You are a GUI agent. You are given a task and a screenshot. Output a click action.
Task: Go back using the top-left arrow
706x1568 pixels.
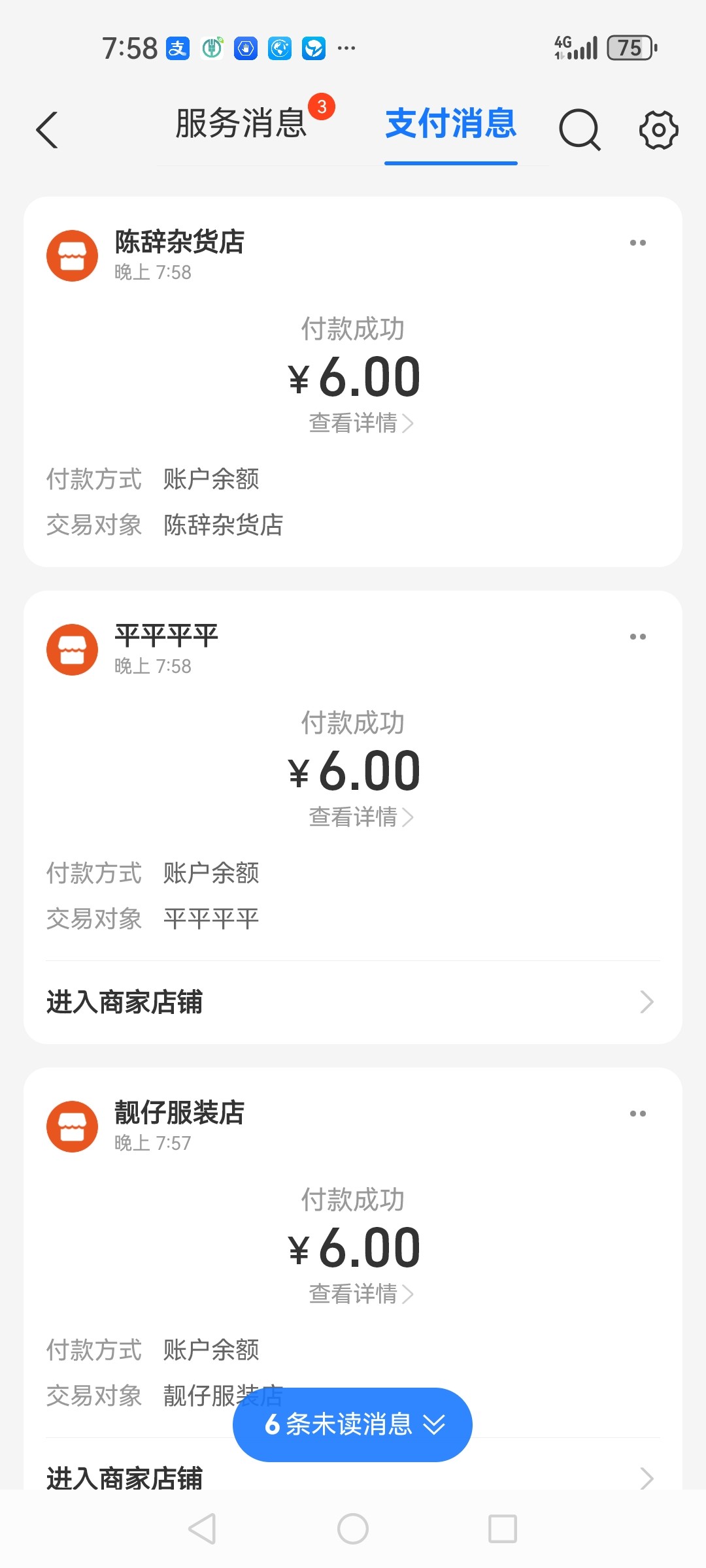pyautogui.click(x=47, y=130)
